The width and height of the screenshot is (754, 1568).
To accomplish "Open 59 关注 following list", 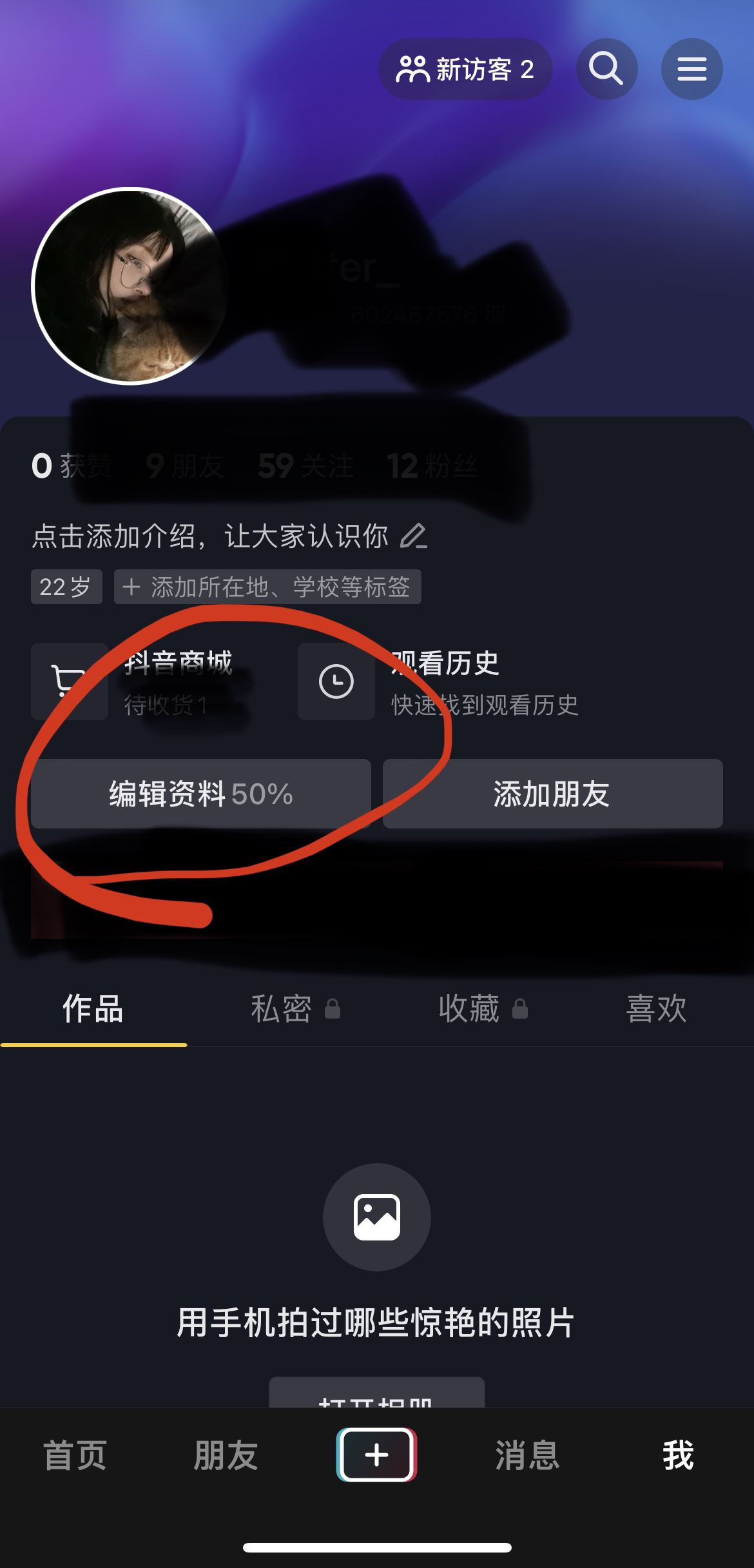I will click(303, 466).
